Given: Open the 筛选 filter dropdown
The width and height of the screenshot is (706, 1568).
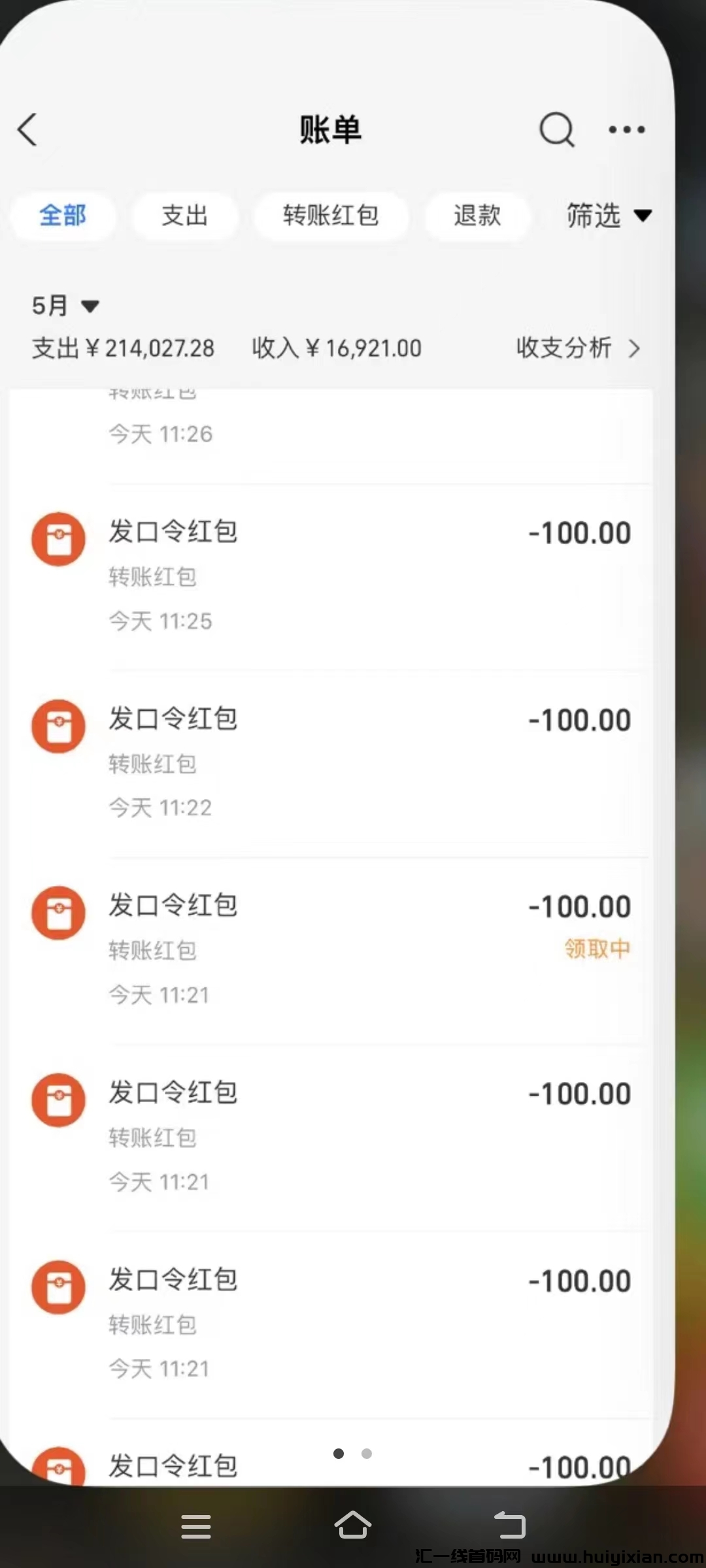Looking at the screenshot, I should pos(607,216).
